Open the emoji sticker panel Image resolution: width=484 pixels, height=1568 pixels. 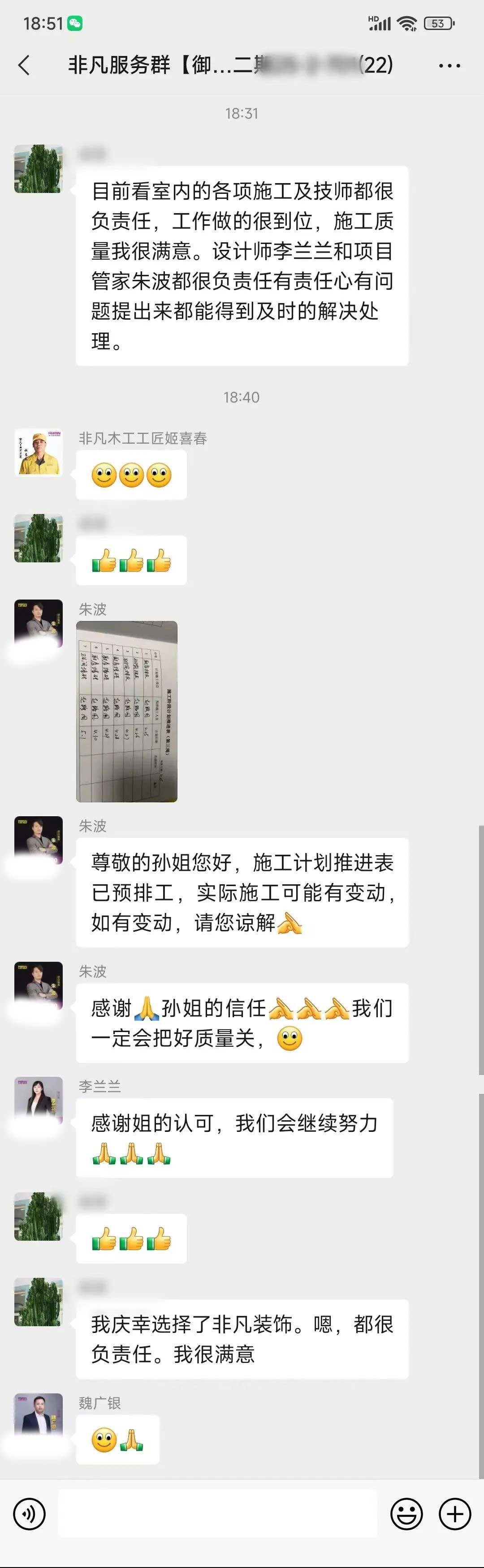406,1514
